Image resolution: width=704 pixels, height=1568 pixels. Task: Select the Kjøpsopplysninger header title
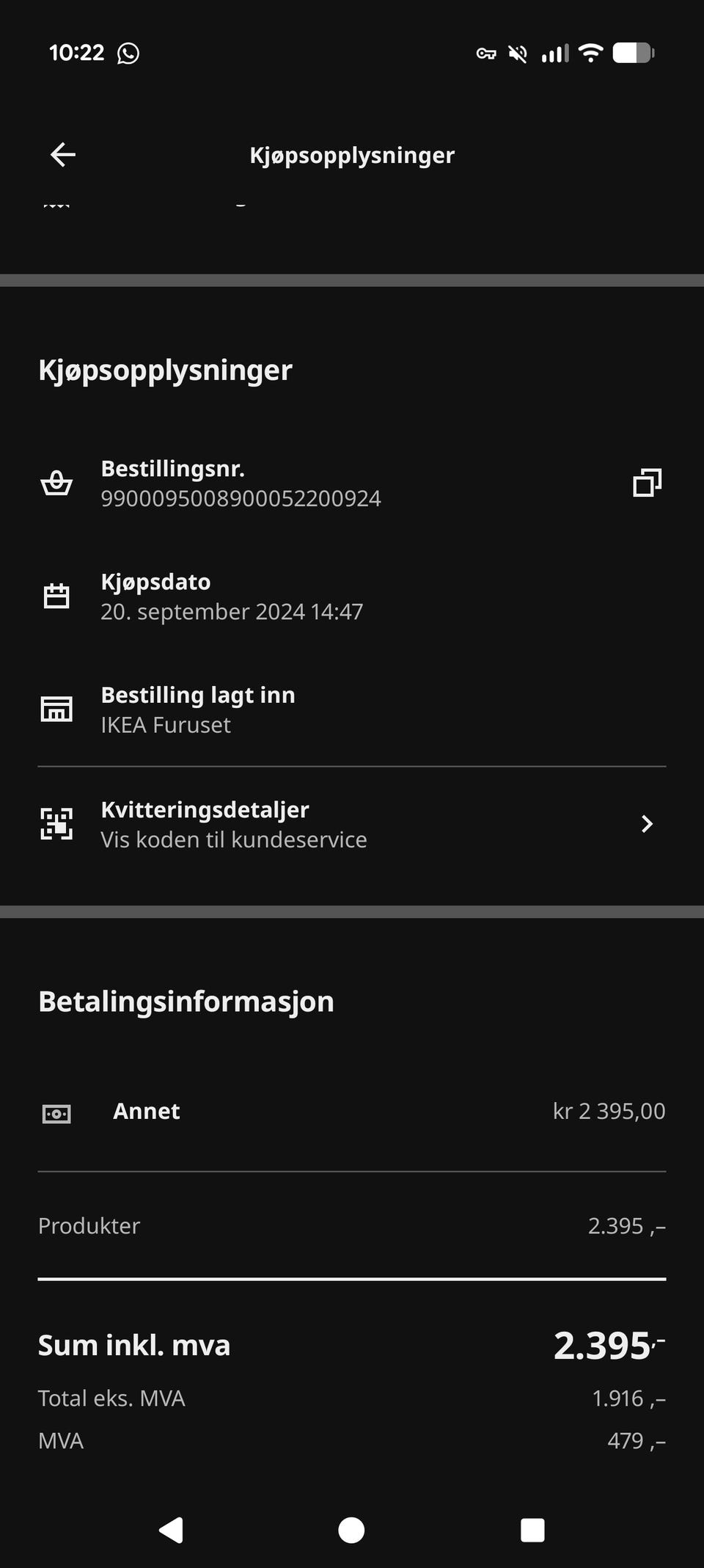click(x=352, y=154)
